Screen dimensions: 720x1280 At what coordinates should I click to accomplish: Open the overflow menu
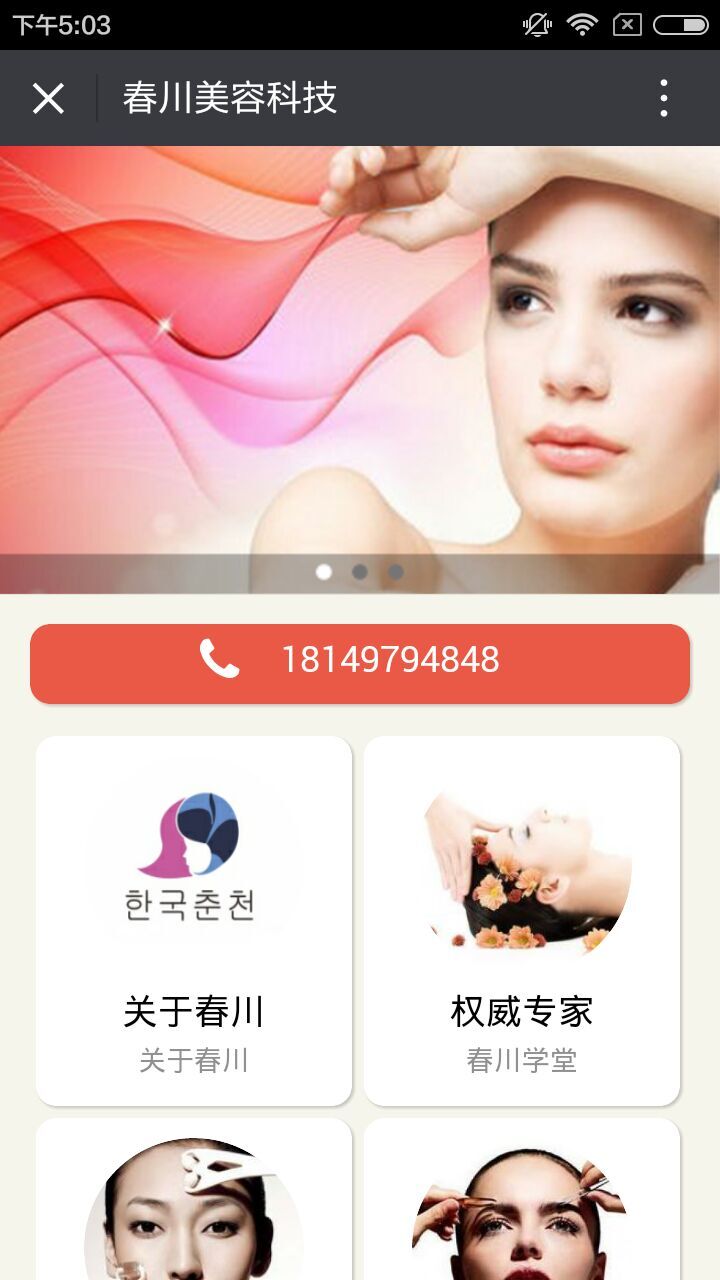coord(663,98)
